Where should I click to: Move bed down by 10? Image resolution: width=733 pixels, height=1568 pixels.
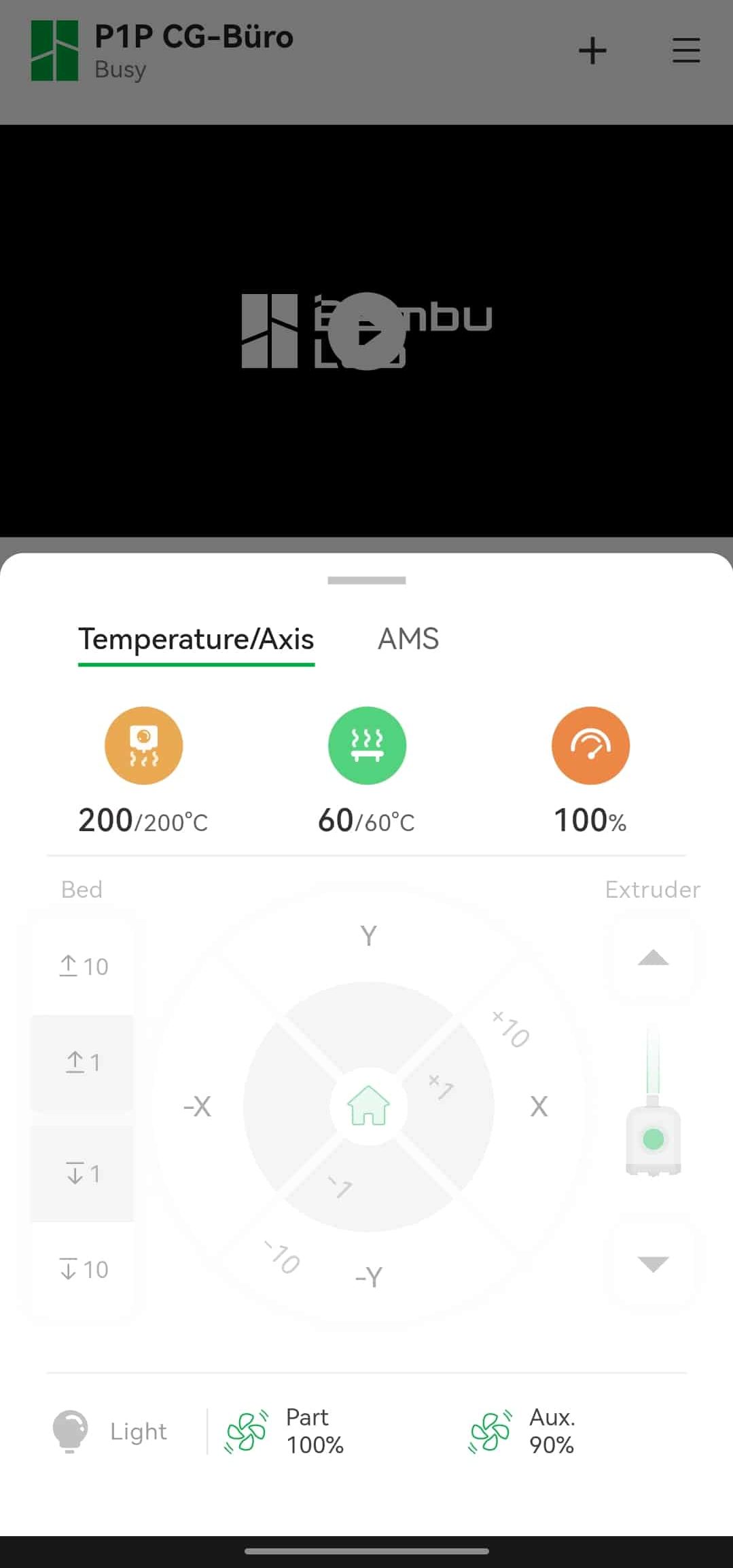tap(83, 1269)
